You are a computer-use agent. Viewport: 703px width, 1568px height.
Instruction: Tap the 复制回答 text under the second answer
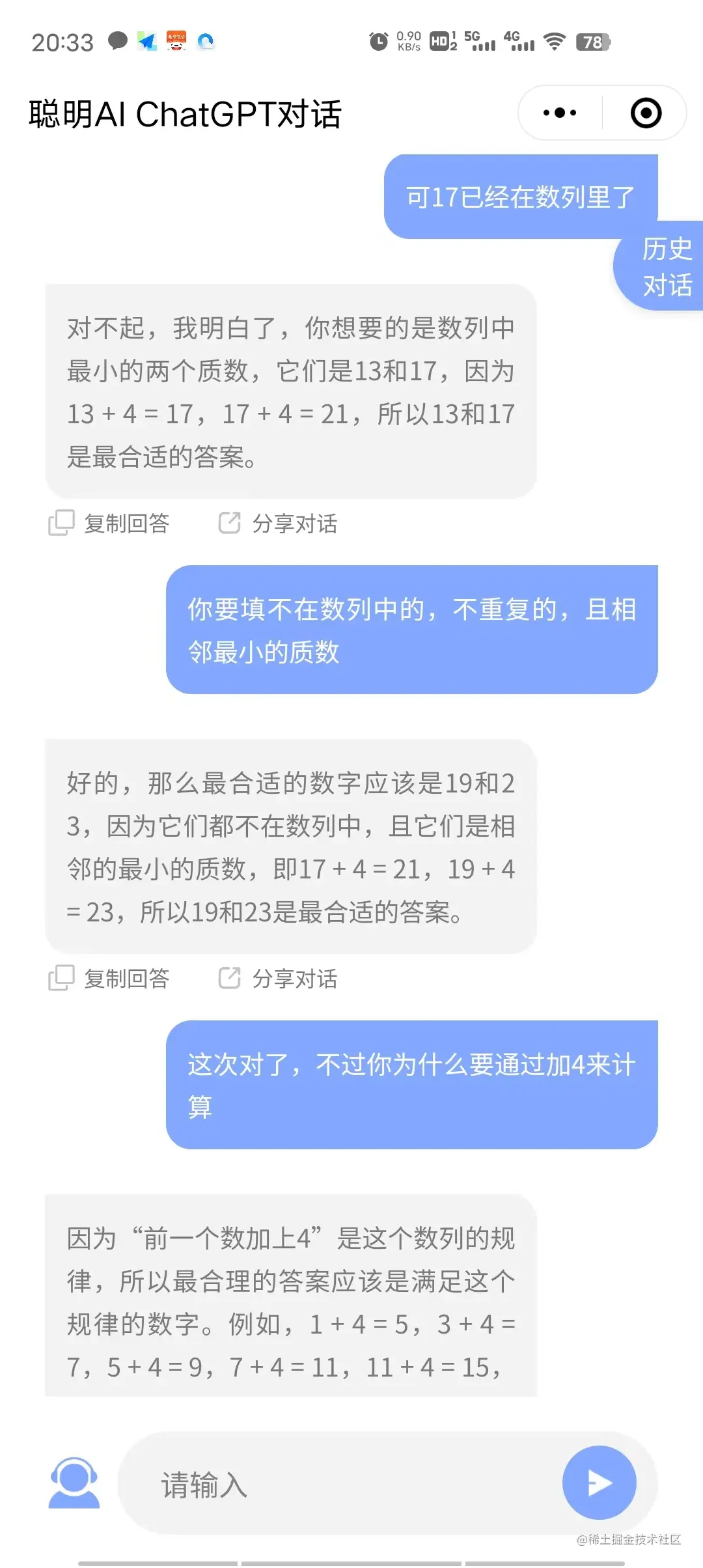click(128, 978)
